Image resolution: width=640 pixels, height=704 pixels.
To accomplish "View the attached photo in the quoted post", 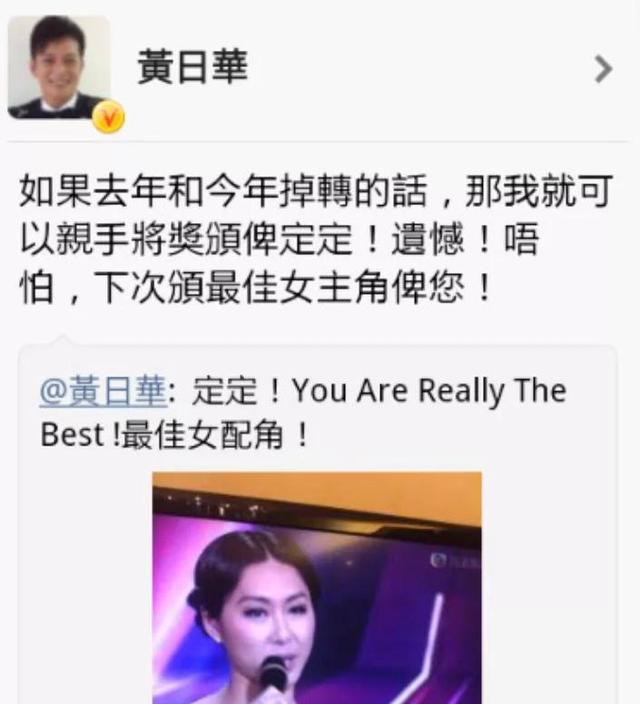I will pos(316,588).
